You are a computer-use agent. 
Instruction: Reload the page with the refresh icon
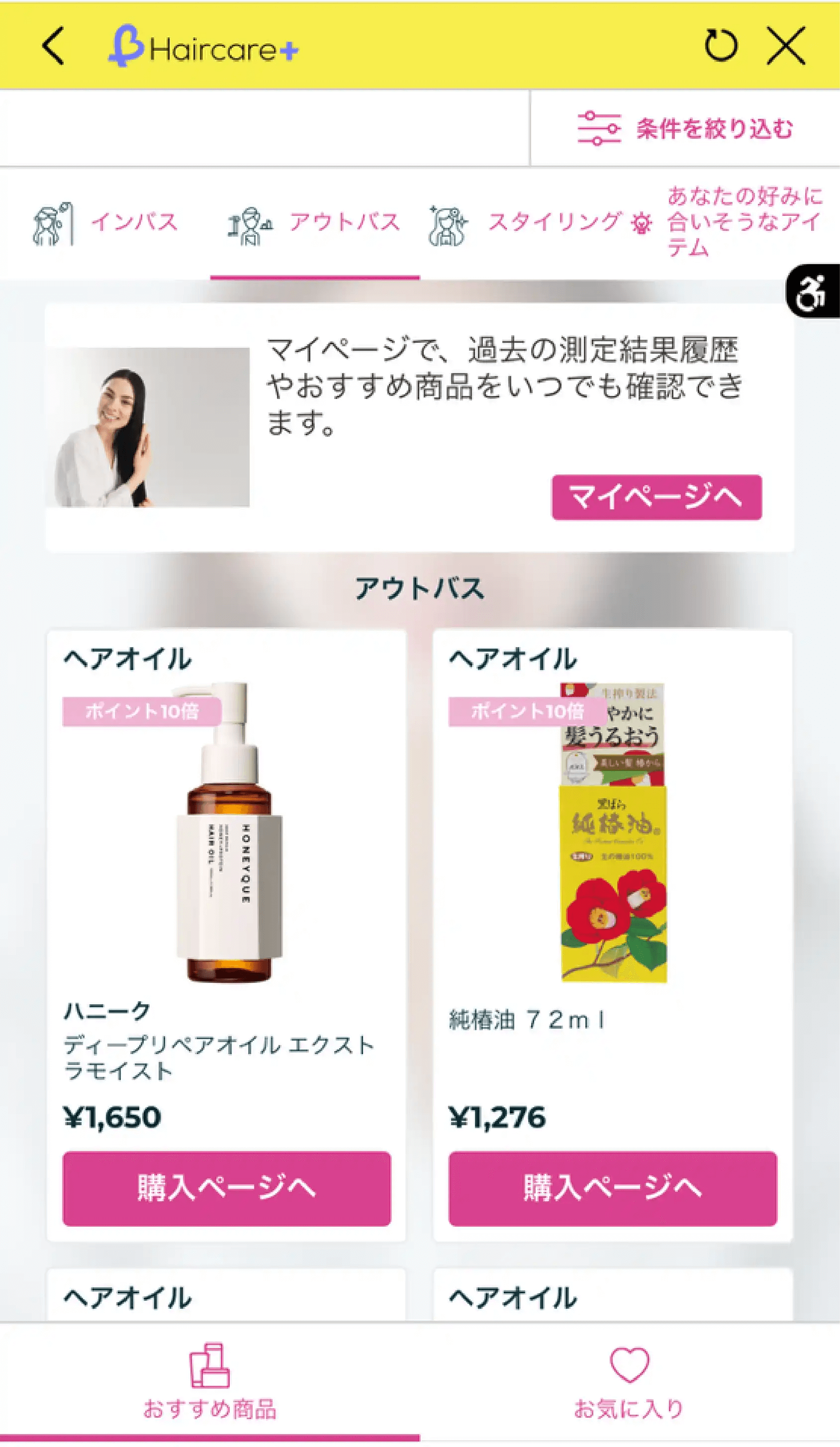click(x=721, y=45)
